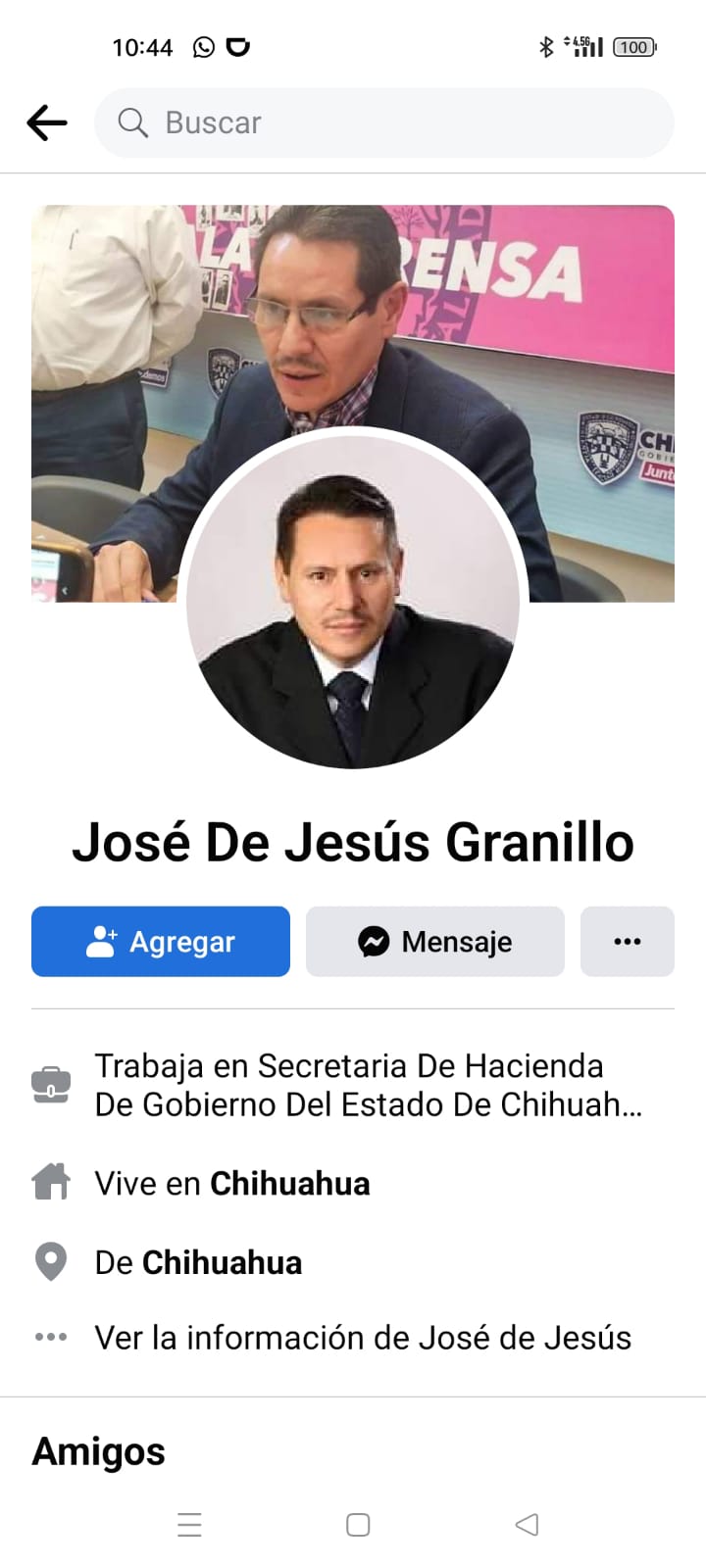Viewport: 706px width, 1568px height.
Task: Tap the briefcase icon next to work info
Action: tap(50, 1084)
